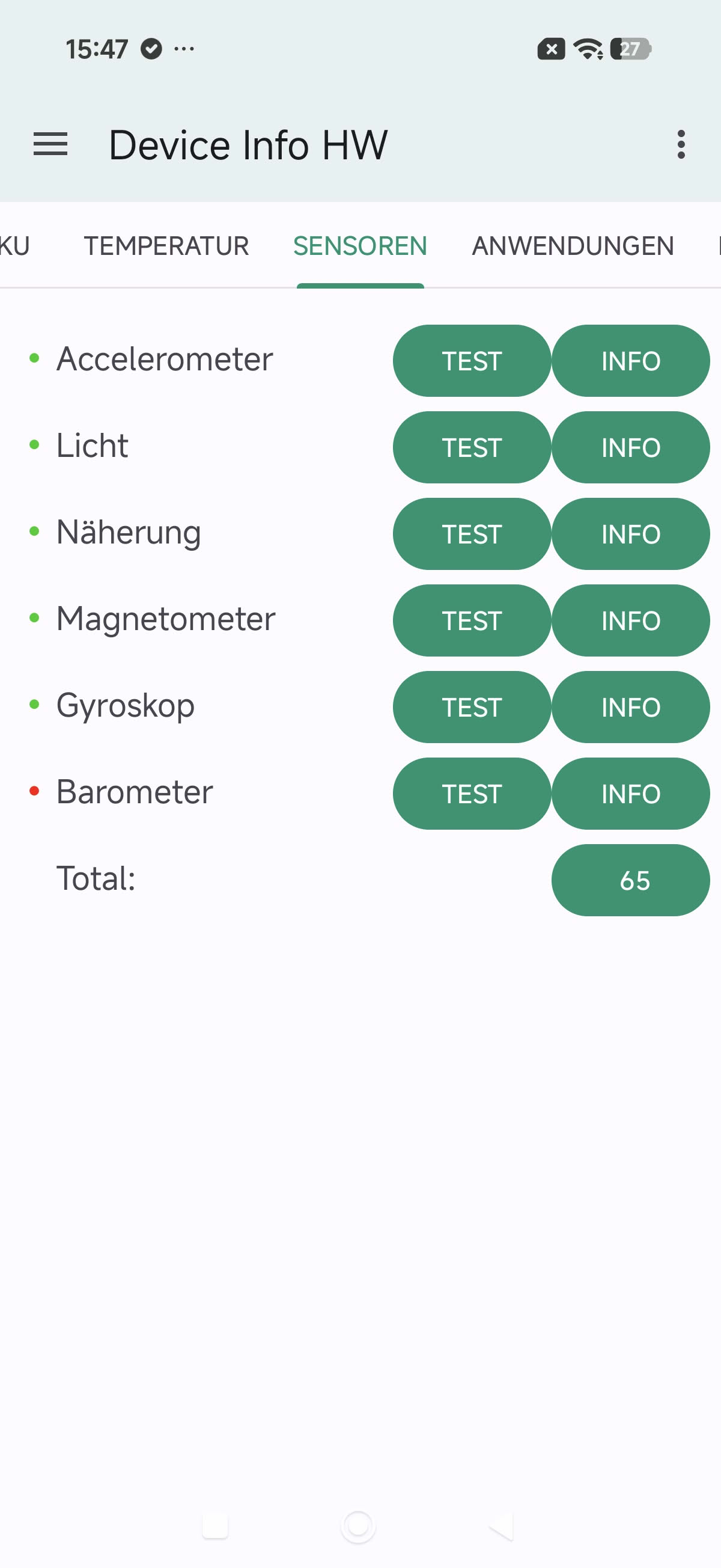Image resolution: width=721 pixels, height=1568 pixels.
Task: Show Accelerometer info
Action: (630, 361)
